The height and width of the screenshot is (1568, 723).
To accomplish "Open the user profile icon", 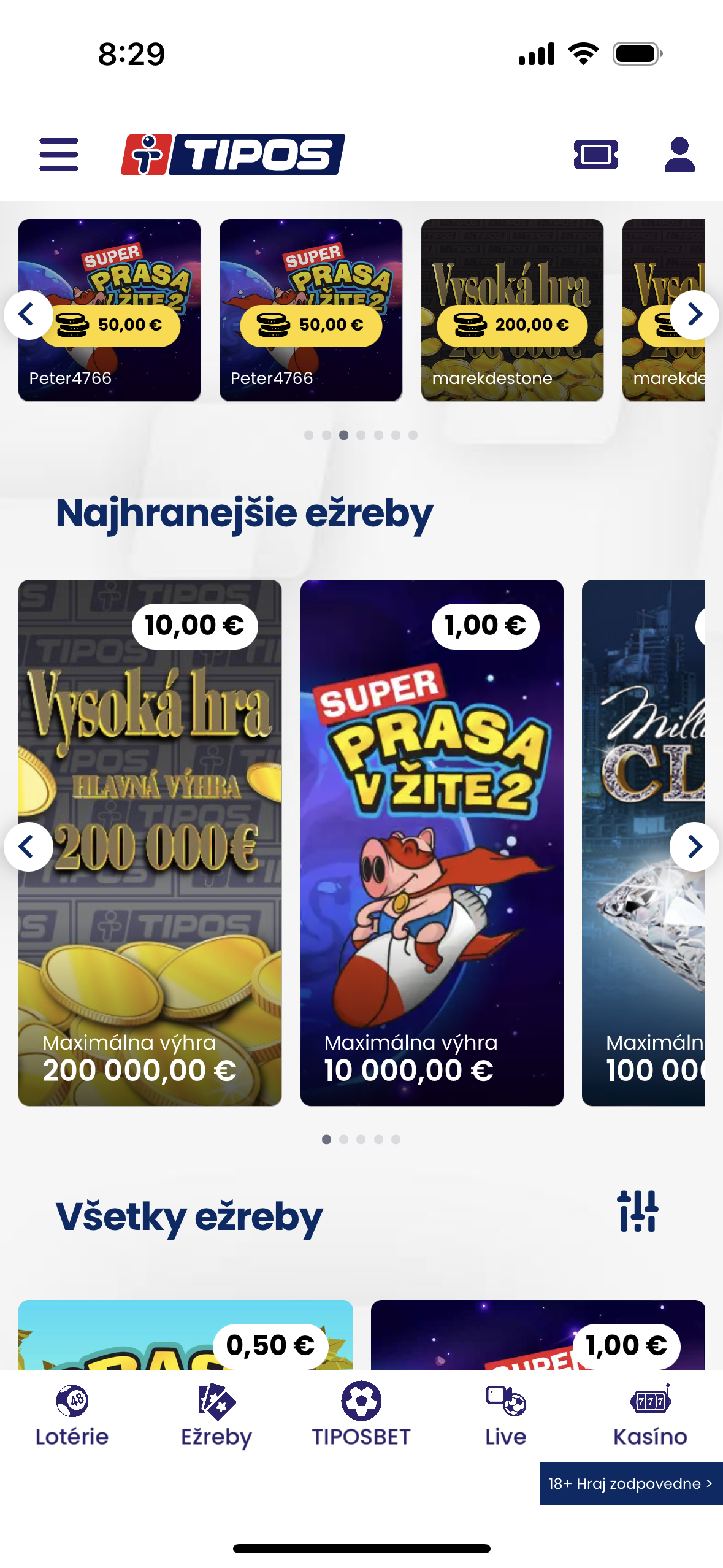I will [678, 155].
